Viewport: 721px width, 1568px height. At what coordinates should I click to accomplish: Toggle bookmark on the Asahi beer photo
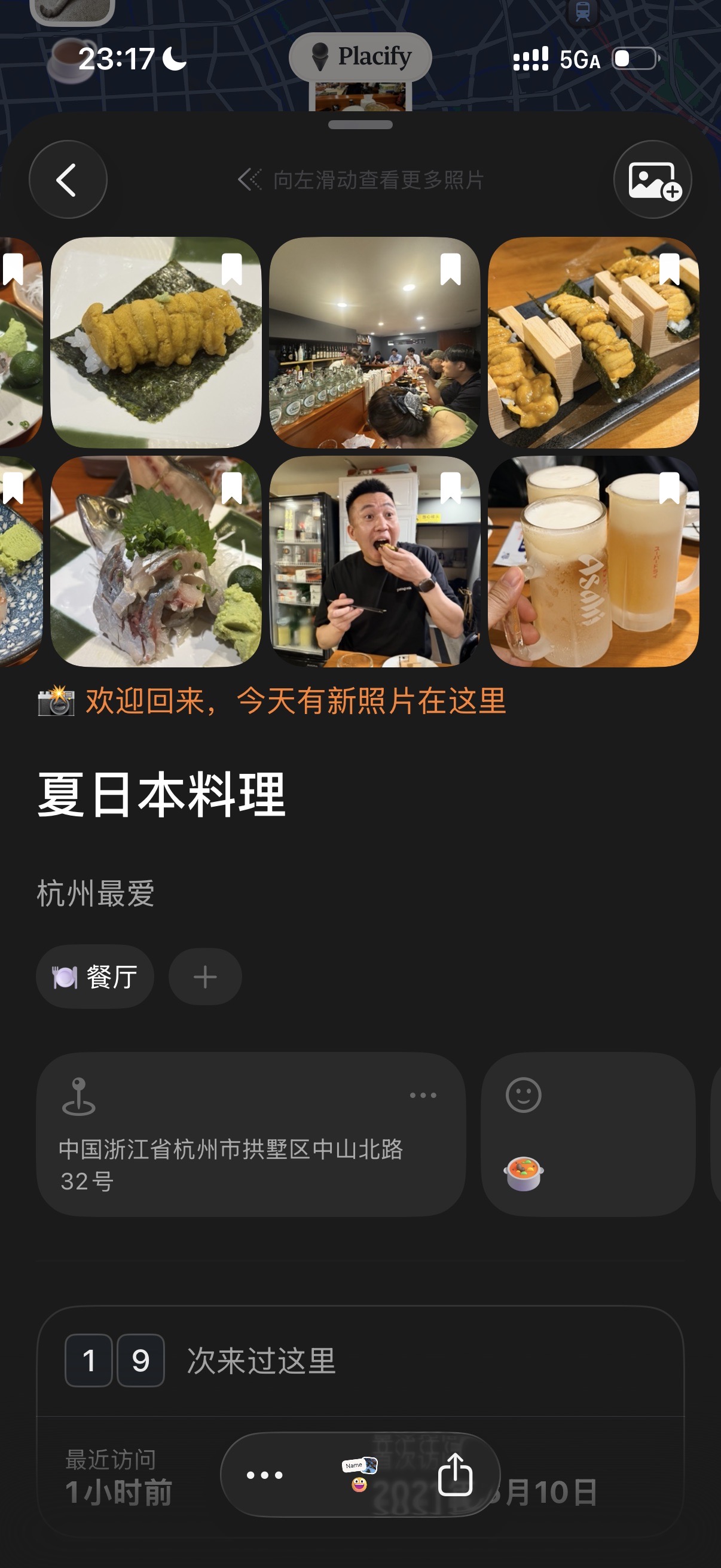pos(669,487)
